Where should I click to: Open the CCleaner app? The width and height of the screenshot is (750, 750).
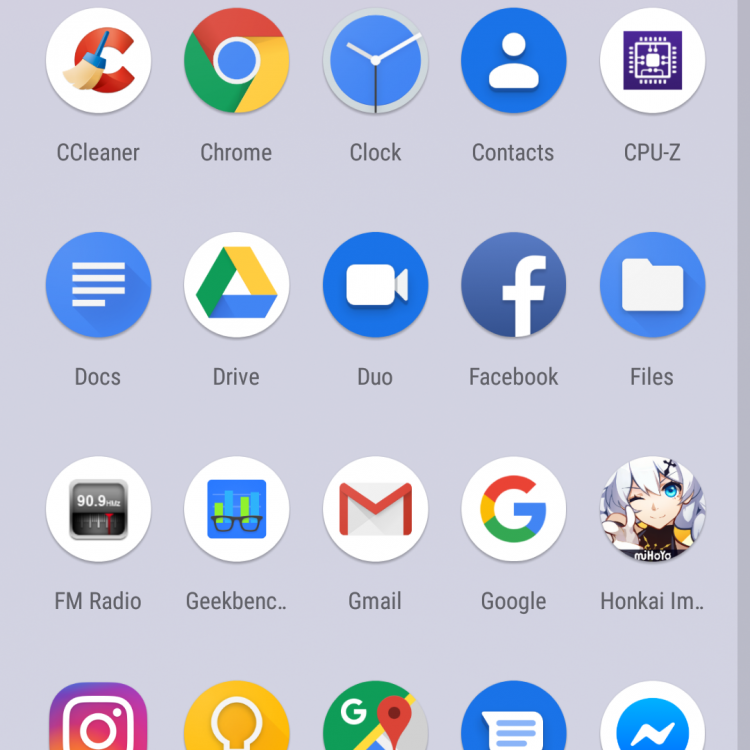pyautogui.click(x=98, y=61)
